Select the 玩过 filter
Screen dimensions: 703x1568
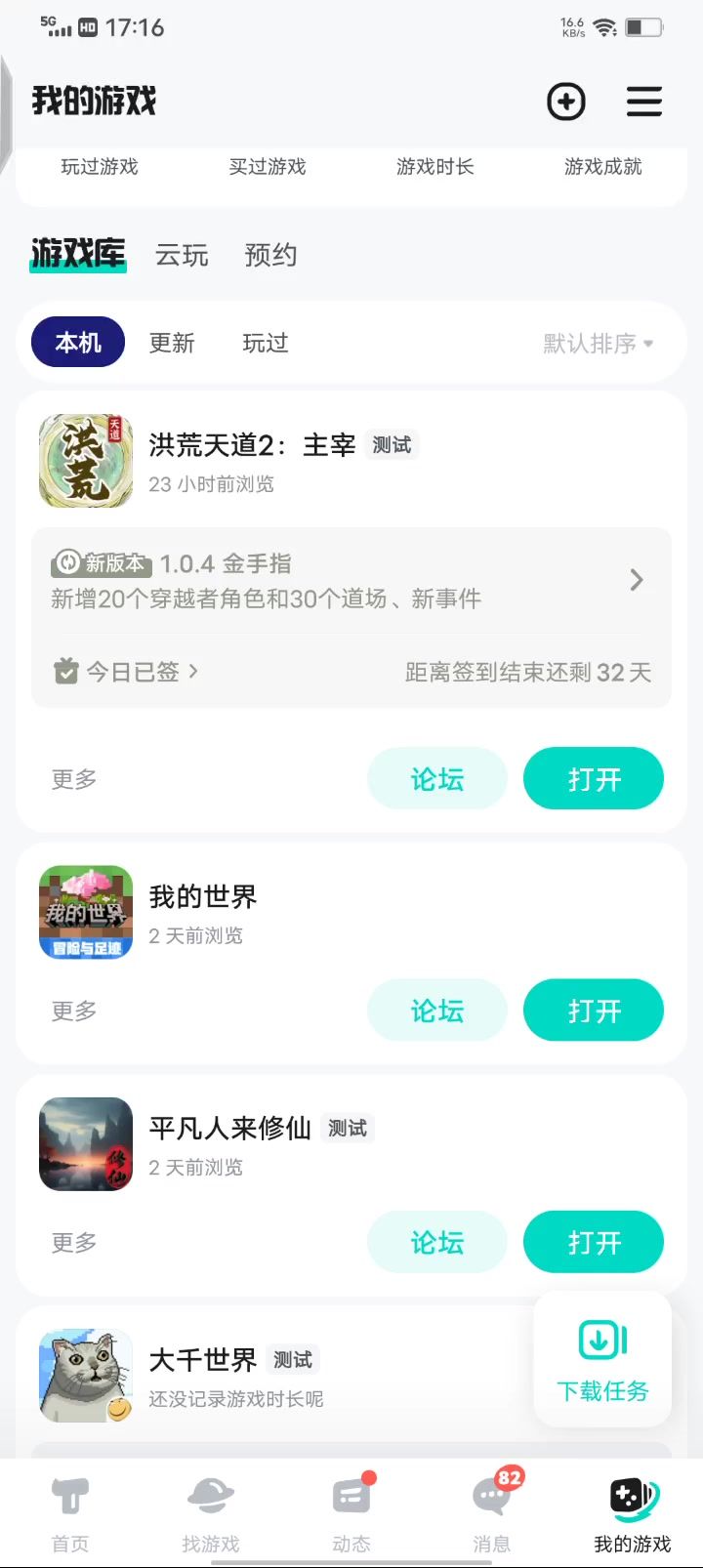pyautogui.click(x=266, y=343)
